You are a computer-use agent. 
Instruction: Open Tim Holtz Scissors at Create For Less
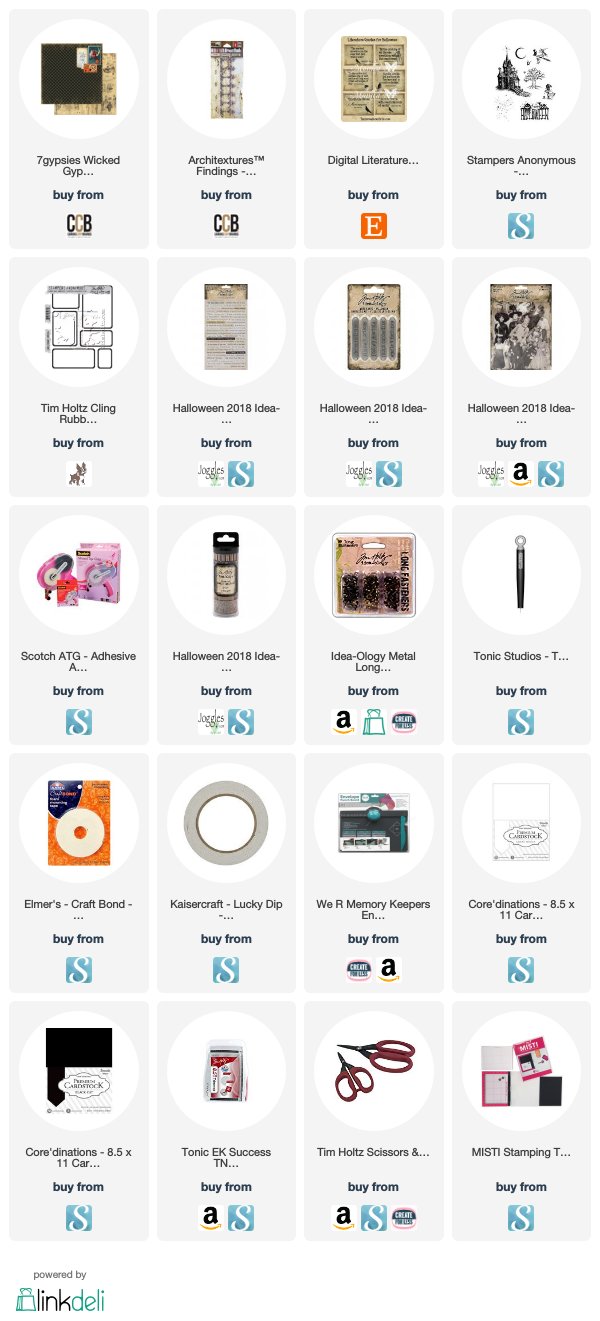coord(404,1217)
